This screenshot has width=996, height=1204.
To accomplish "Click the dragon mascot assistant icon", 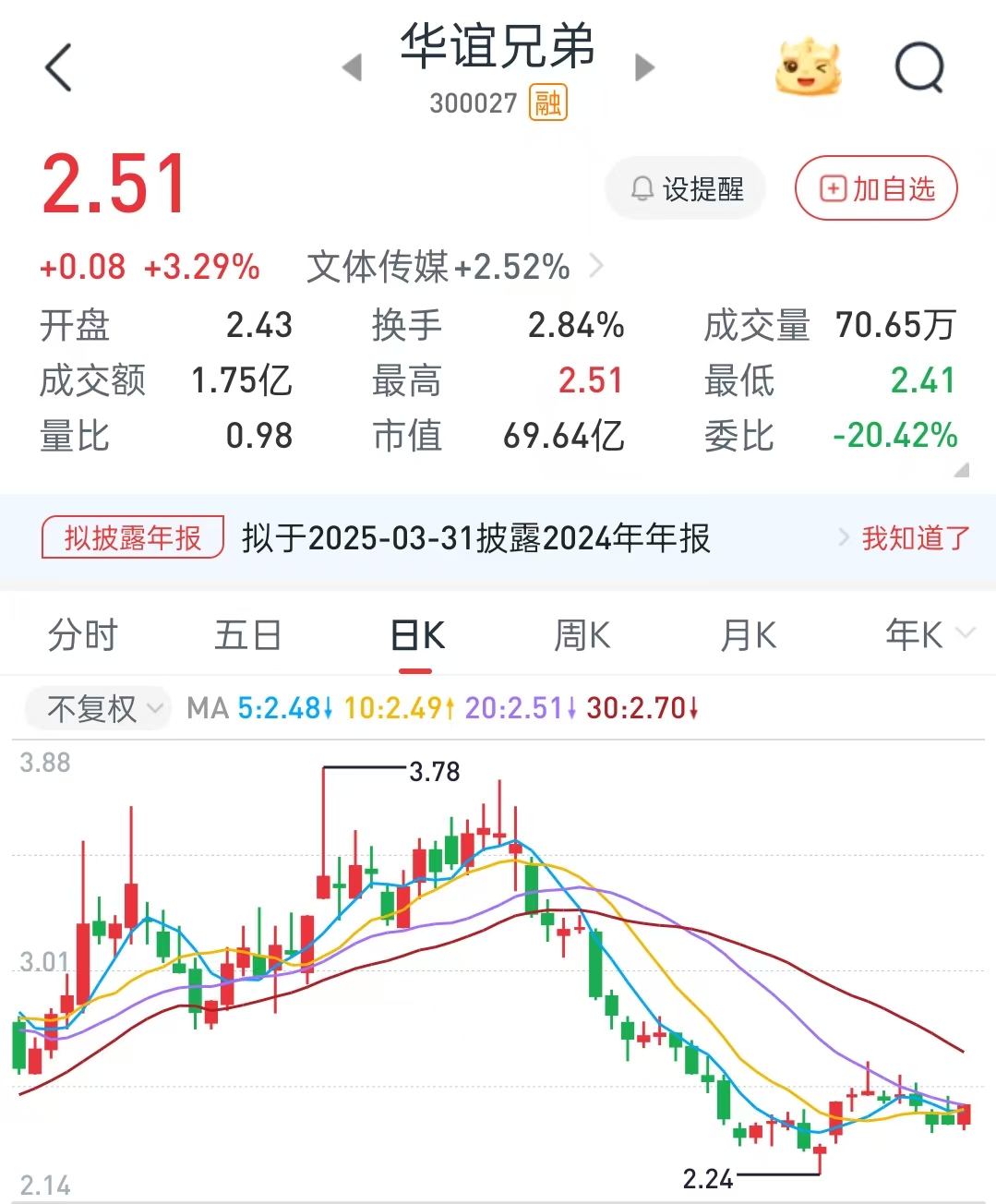I will pyautogui.click(x=808, y=68).
